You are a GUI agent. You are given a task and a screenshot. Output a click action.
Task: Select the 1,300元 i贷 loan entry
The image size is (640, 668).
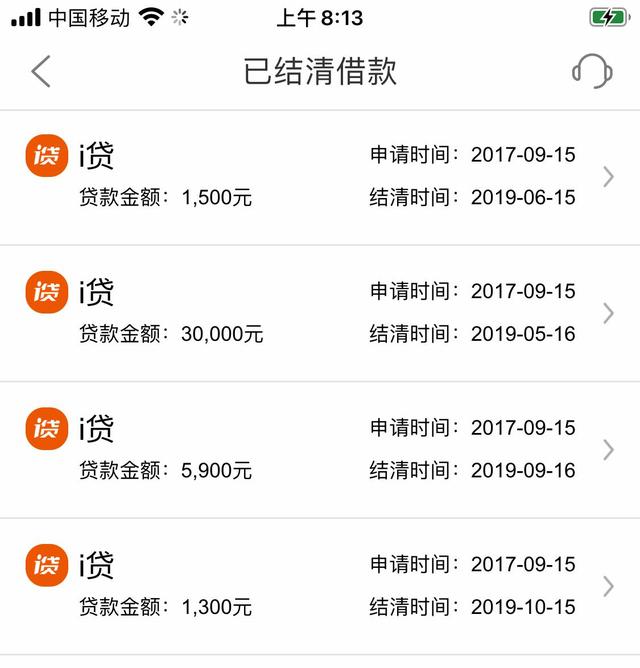[320, 586]
